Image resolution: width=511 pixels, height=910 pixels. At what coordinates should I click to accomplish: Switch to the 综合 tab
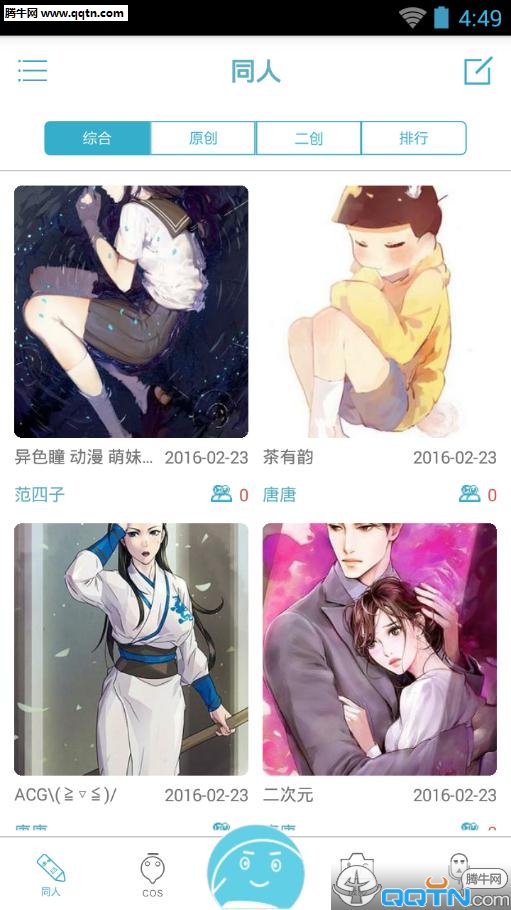98,138
